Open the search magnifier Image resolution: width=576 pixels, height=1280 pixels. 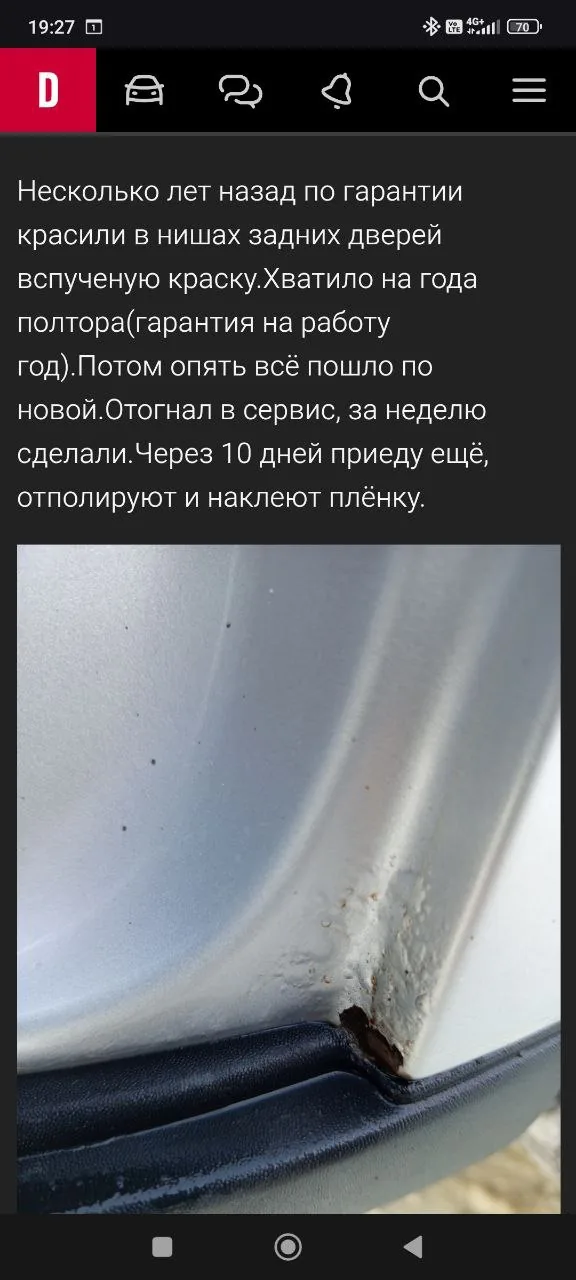tap(433, 91)
